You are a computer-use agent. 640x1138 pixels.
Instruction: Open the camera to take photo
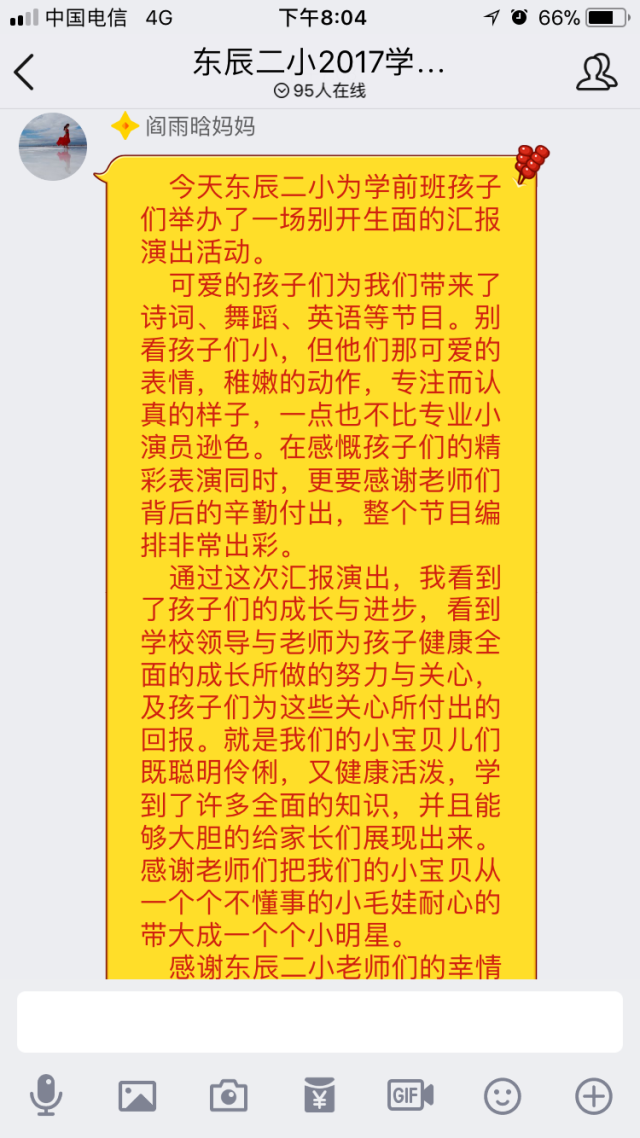[228, 1096]
